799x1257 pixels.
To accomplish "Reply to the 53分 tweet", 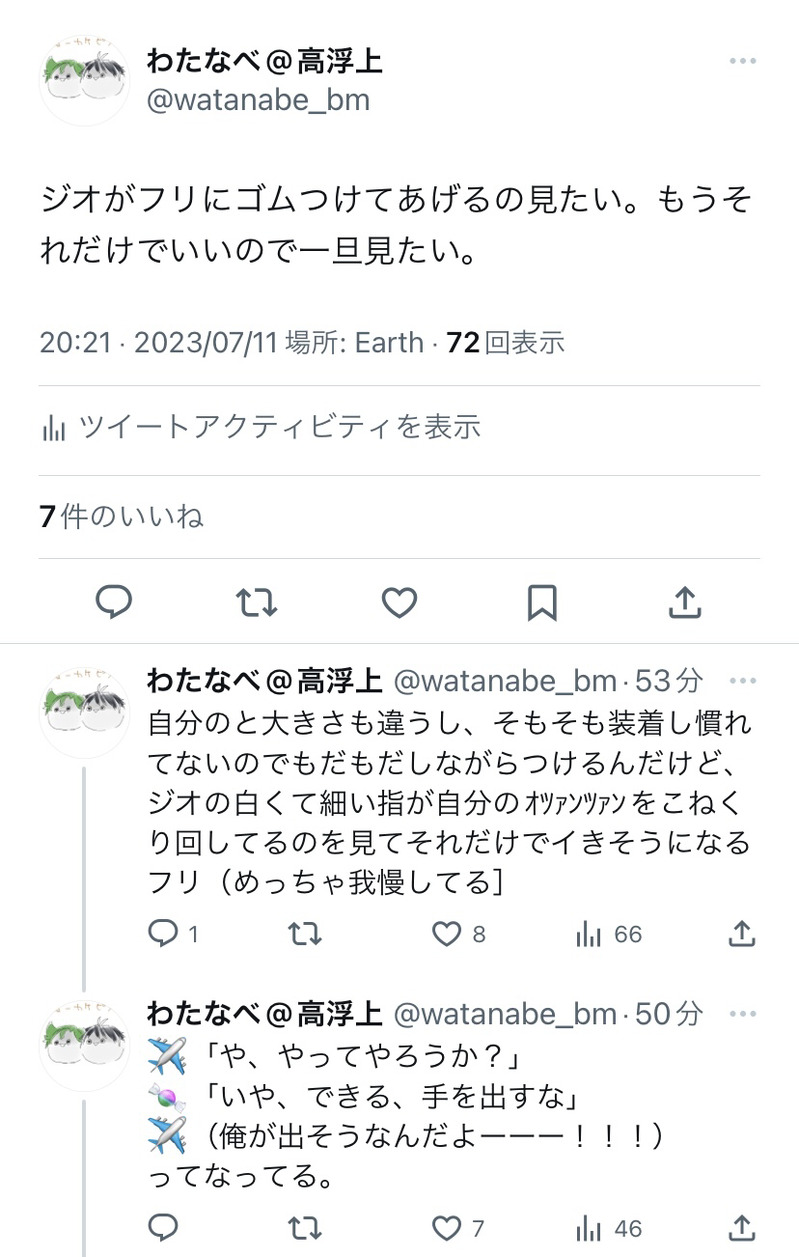I will coord(163,934).
